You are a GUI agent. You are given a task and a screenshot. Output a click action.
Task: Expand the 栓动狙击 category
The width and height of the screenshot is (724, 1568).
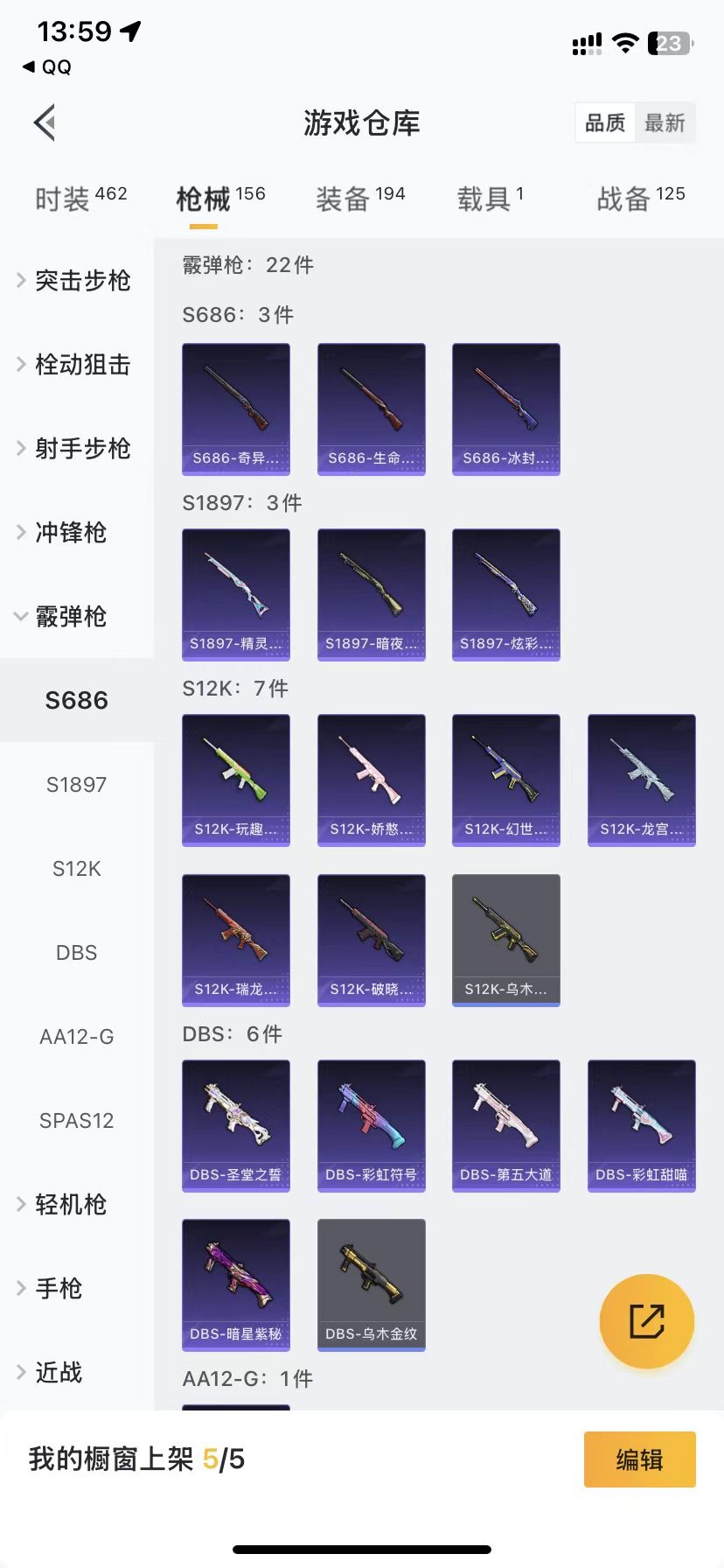[77, 365]
